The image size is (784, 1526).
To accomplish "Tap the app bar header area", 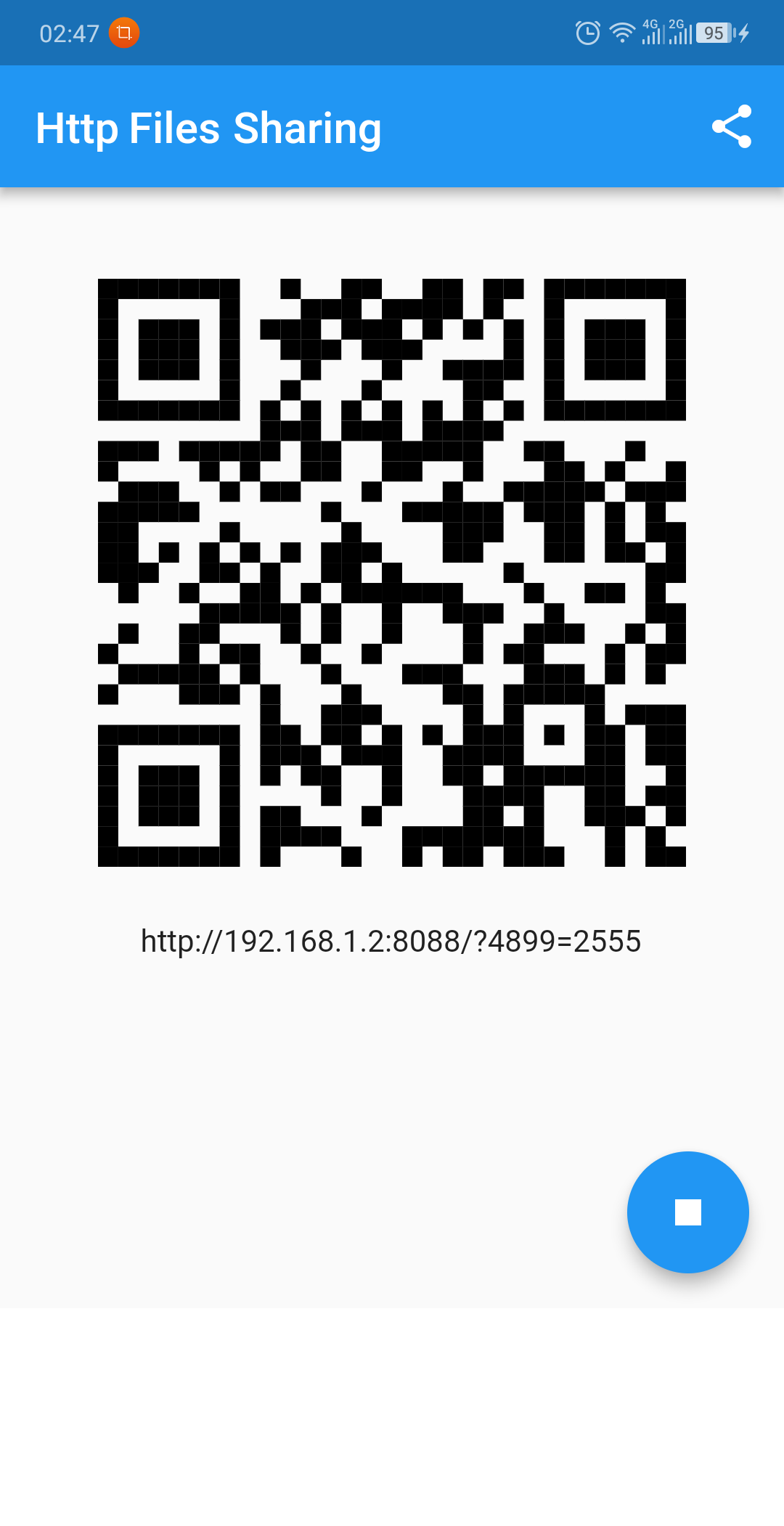I will point(392,128).
